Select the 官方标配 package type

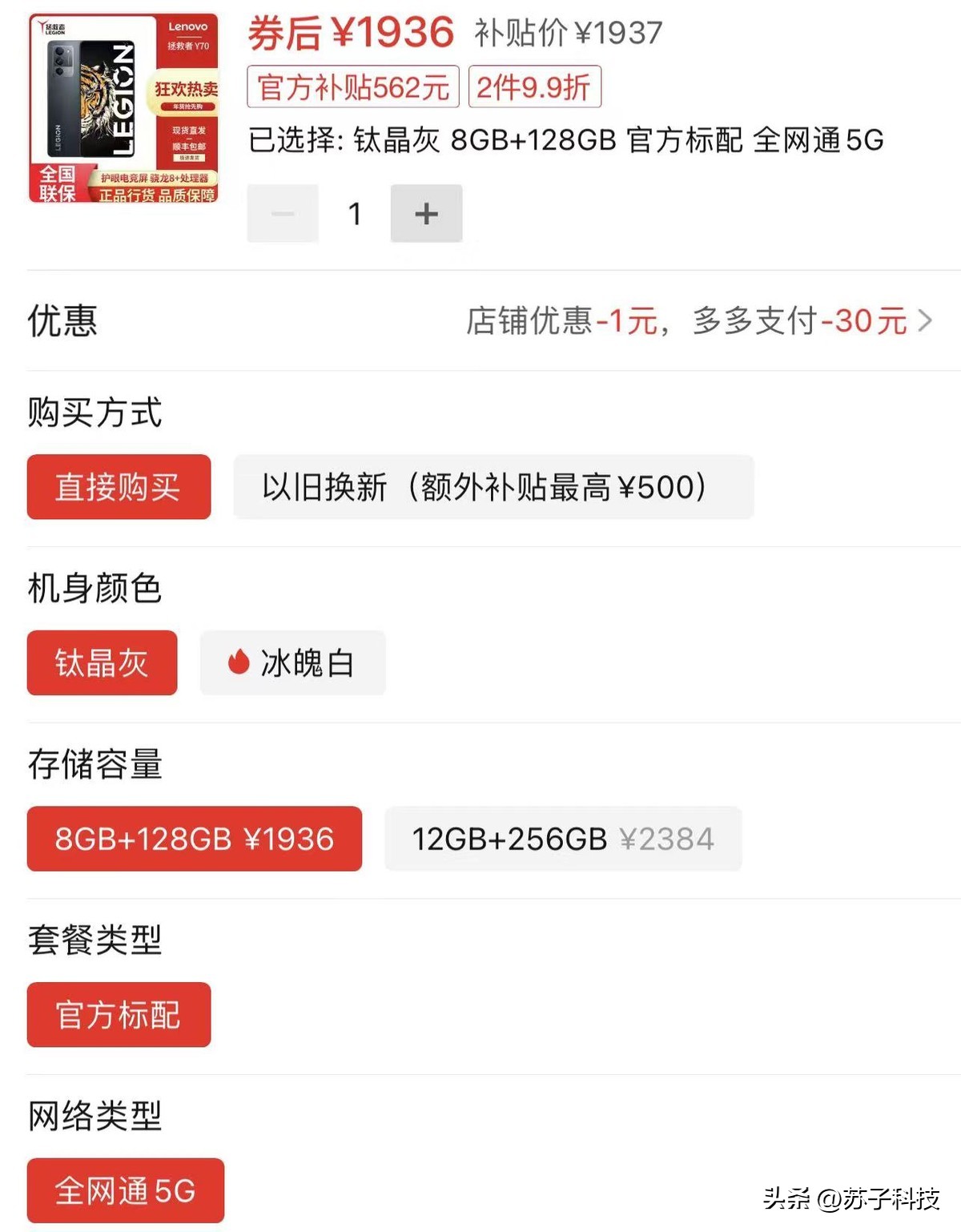pos(118,1015)
